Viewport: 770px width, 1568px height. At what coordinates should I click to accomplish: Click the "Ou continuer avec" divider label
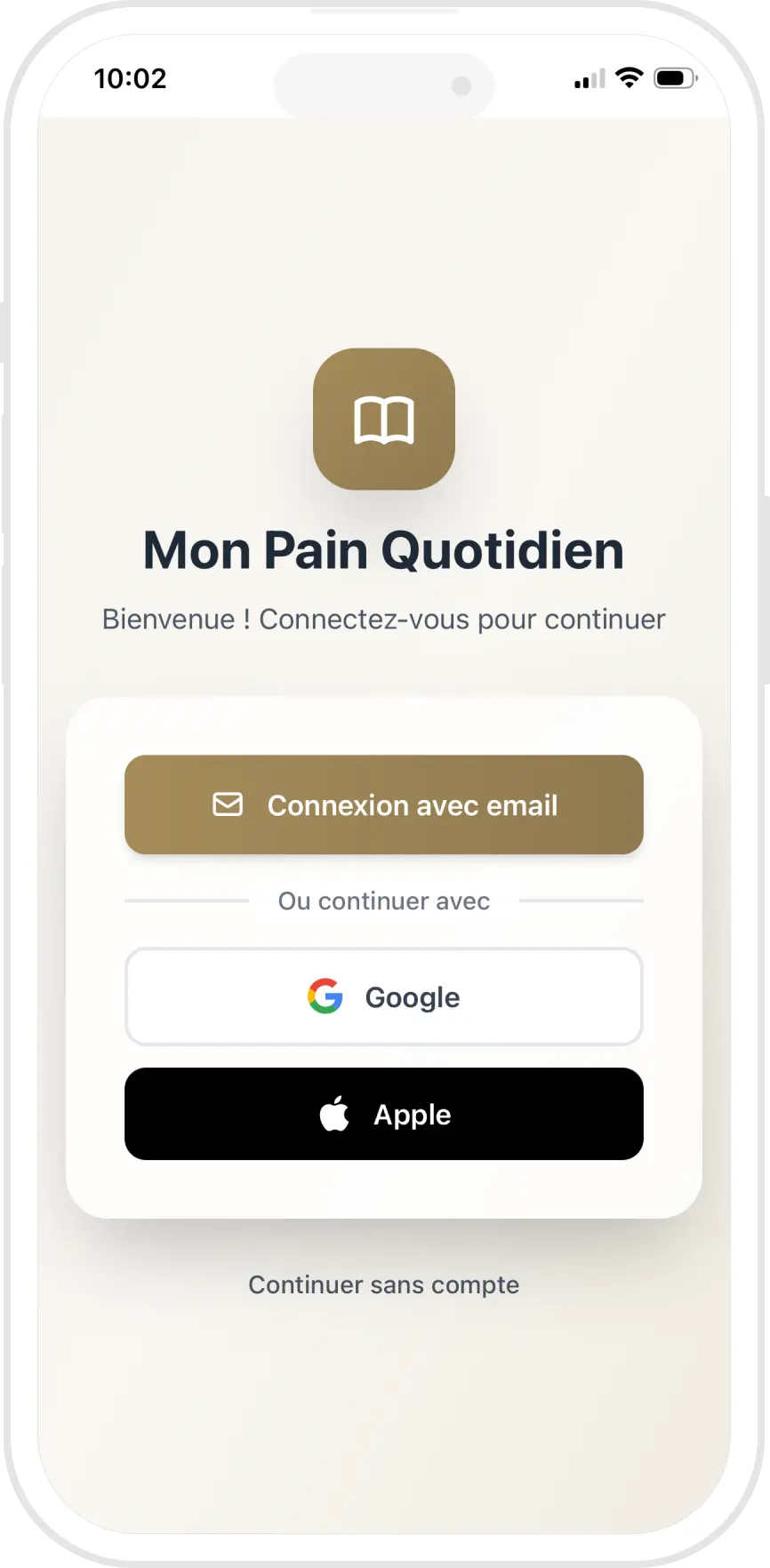coord(383,900)
